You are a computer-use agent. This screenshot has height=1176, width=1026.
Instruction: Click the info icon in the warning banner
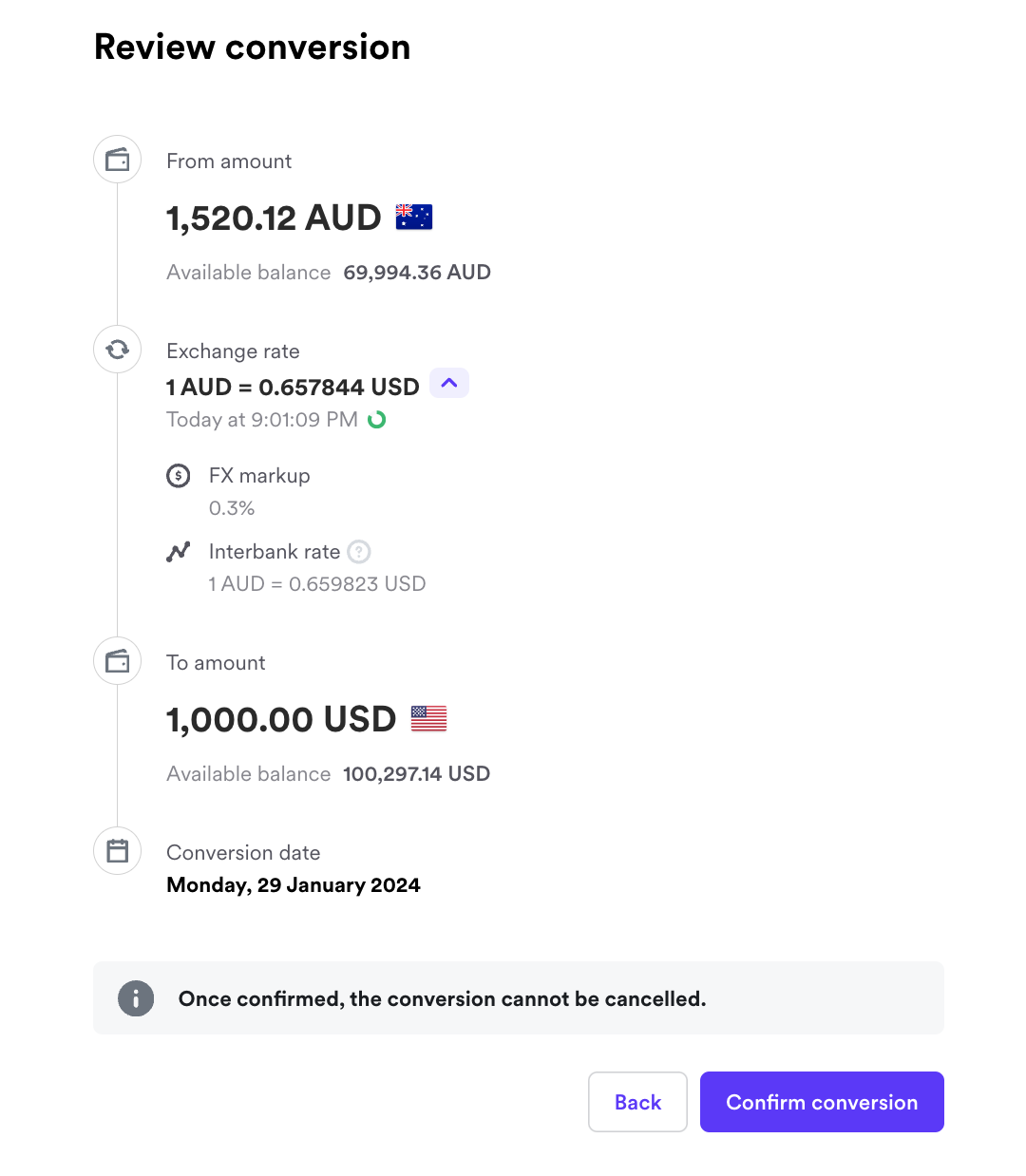[x=135, y=998]
